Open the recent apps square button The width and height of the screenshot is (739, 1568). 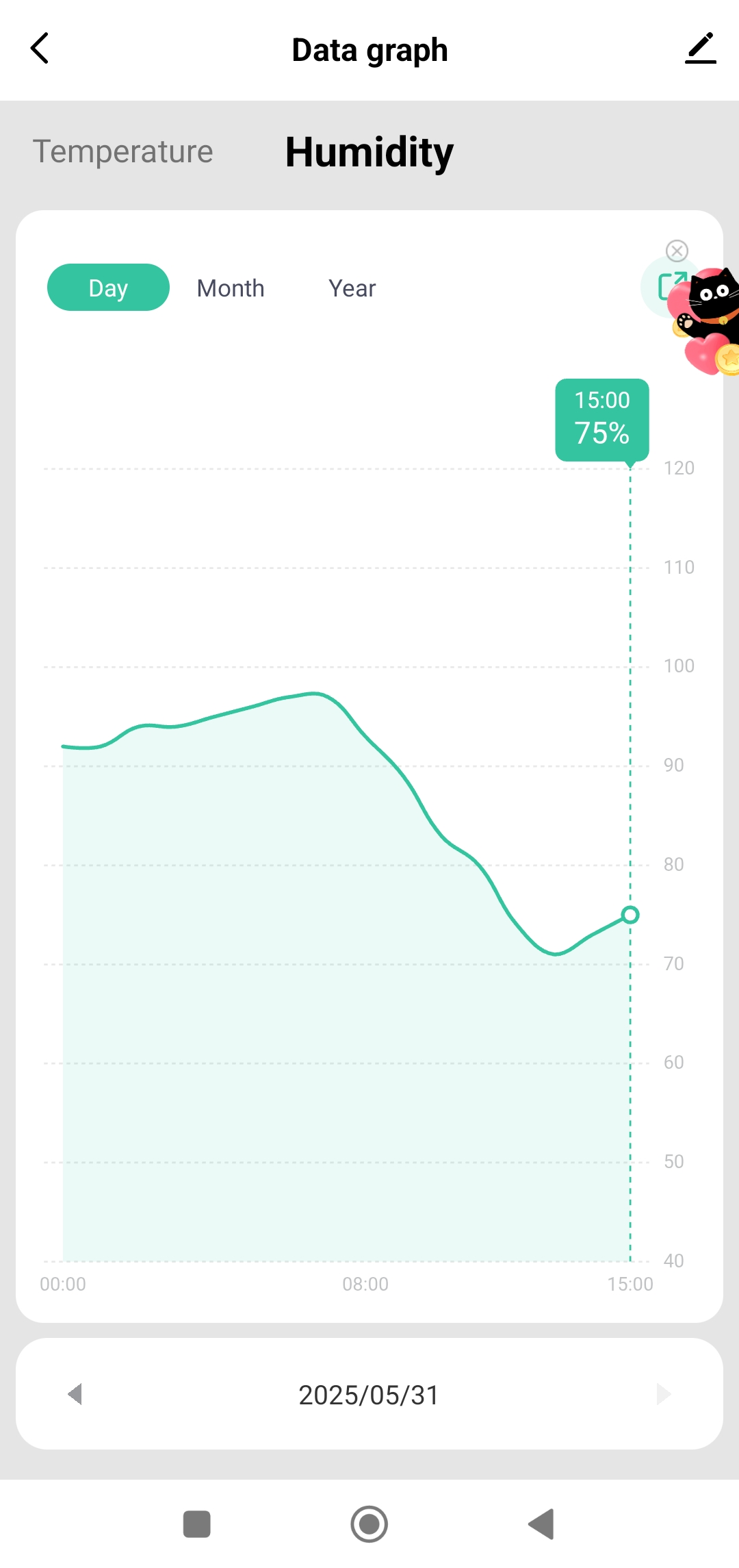pyautogui.click(x=197, y=1524)
